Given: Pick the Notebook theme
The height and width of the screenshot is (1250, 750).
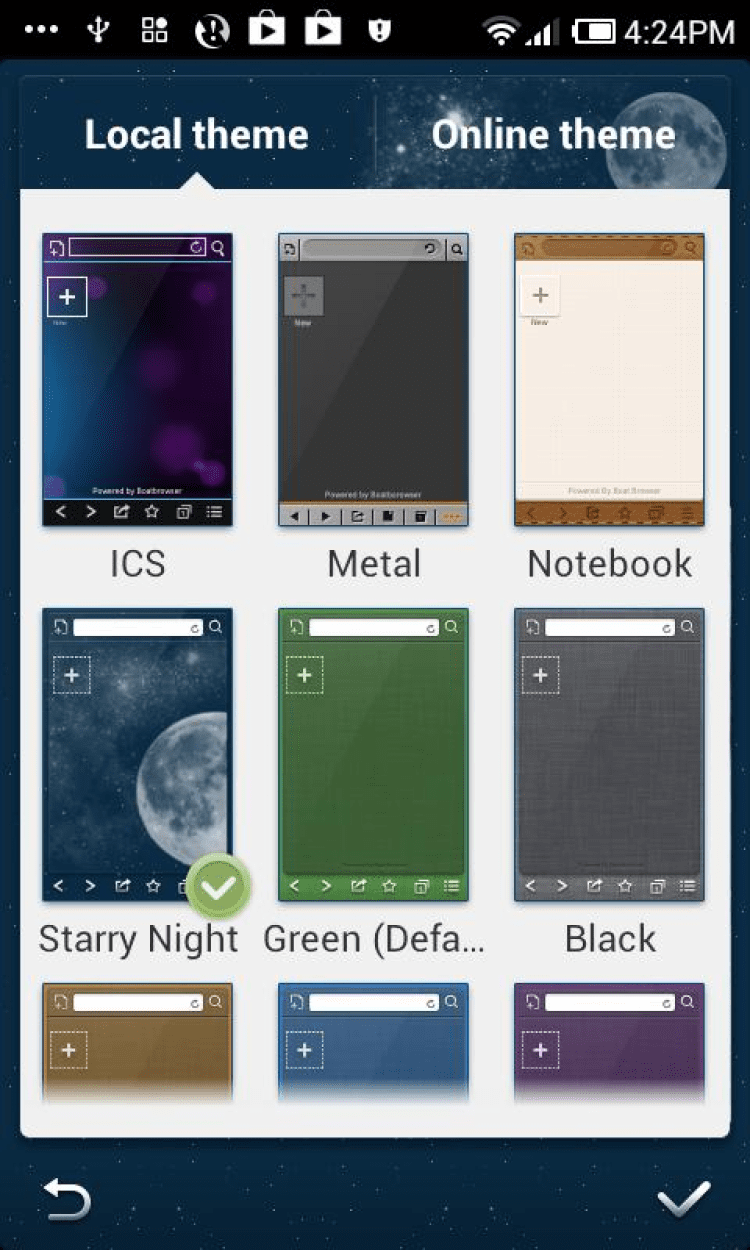Looking at the screenshot, I should [x=609, y=380].
